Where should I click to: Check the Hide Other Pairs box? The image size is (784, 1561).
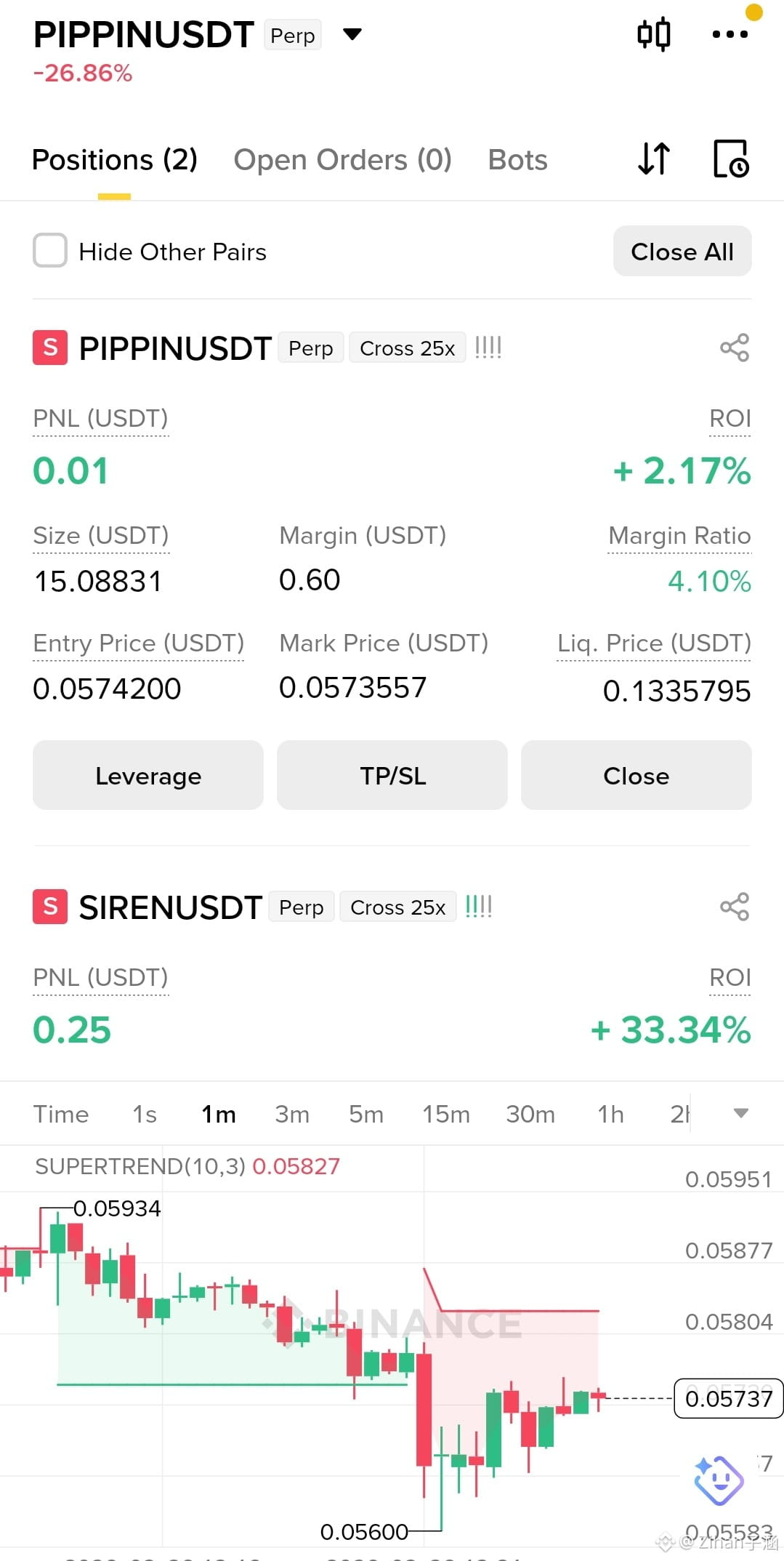click(x=50, y=251)
